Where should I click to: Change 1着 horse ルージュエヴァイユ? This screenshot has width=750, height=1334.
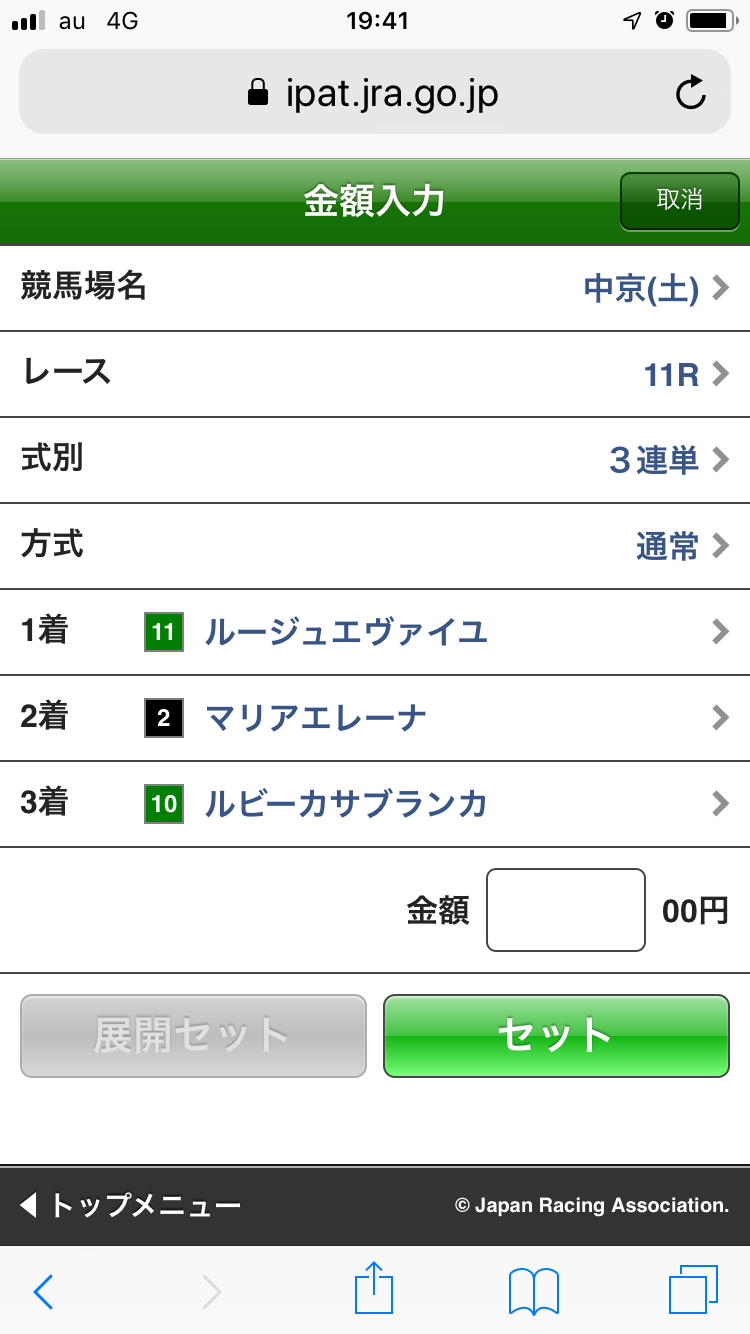[x=375, y=632]
